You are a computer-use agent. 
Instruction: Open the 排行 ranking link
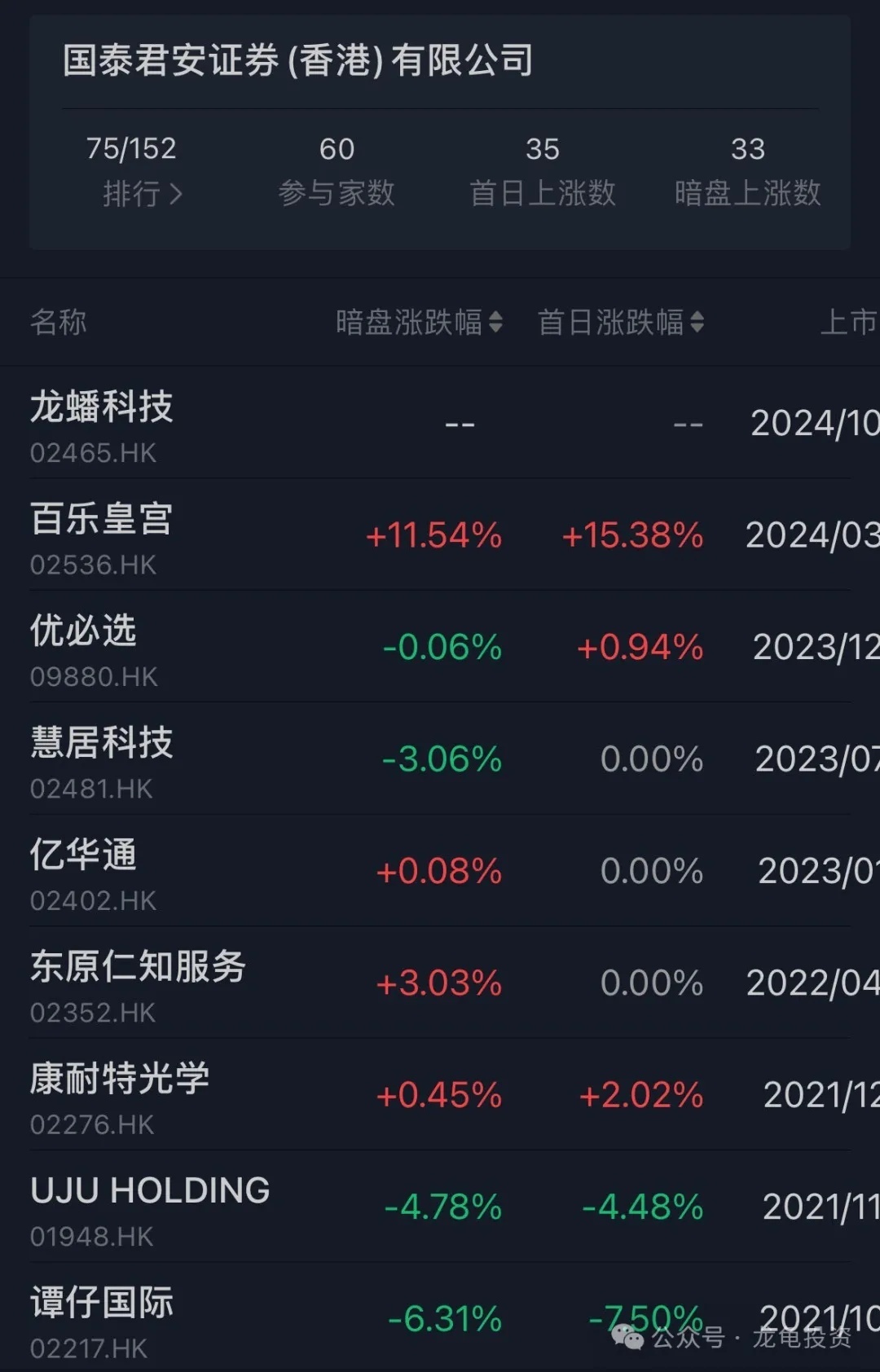(x=142, y=194)
